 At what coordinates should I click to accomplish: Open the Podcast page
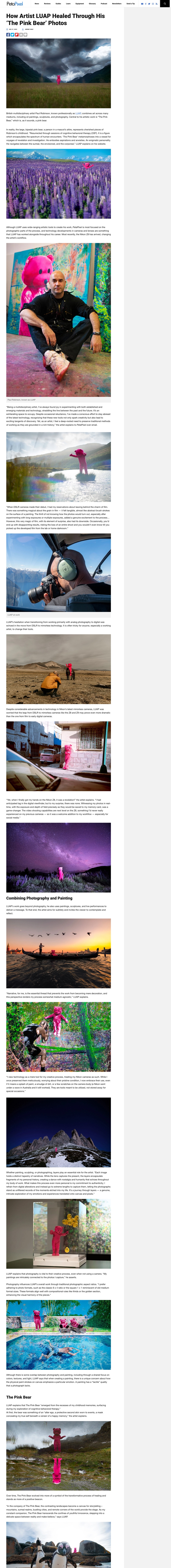104,4
